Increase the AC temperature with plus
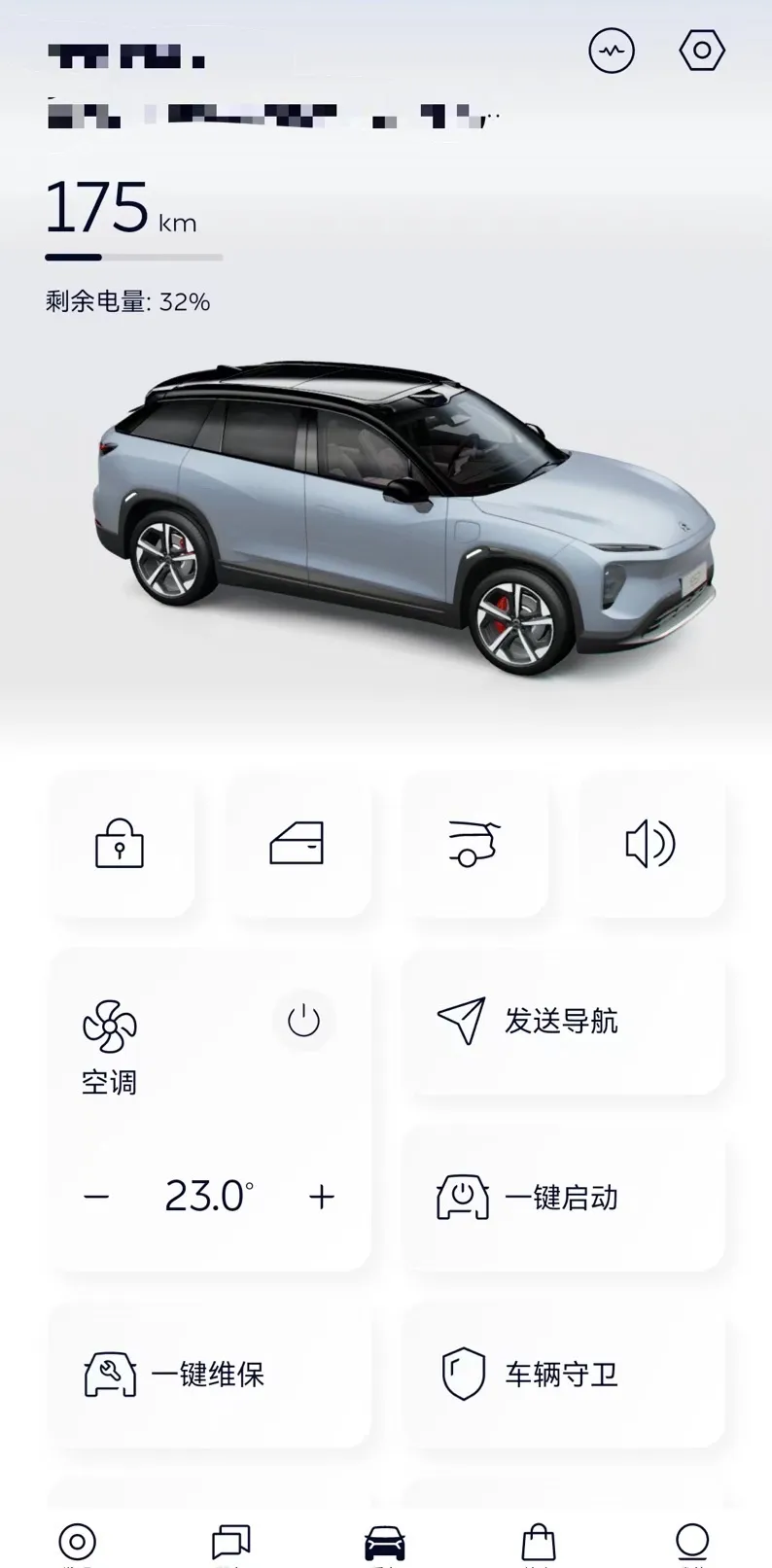This screenshot has width=772, height=1568. 322,1197
